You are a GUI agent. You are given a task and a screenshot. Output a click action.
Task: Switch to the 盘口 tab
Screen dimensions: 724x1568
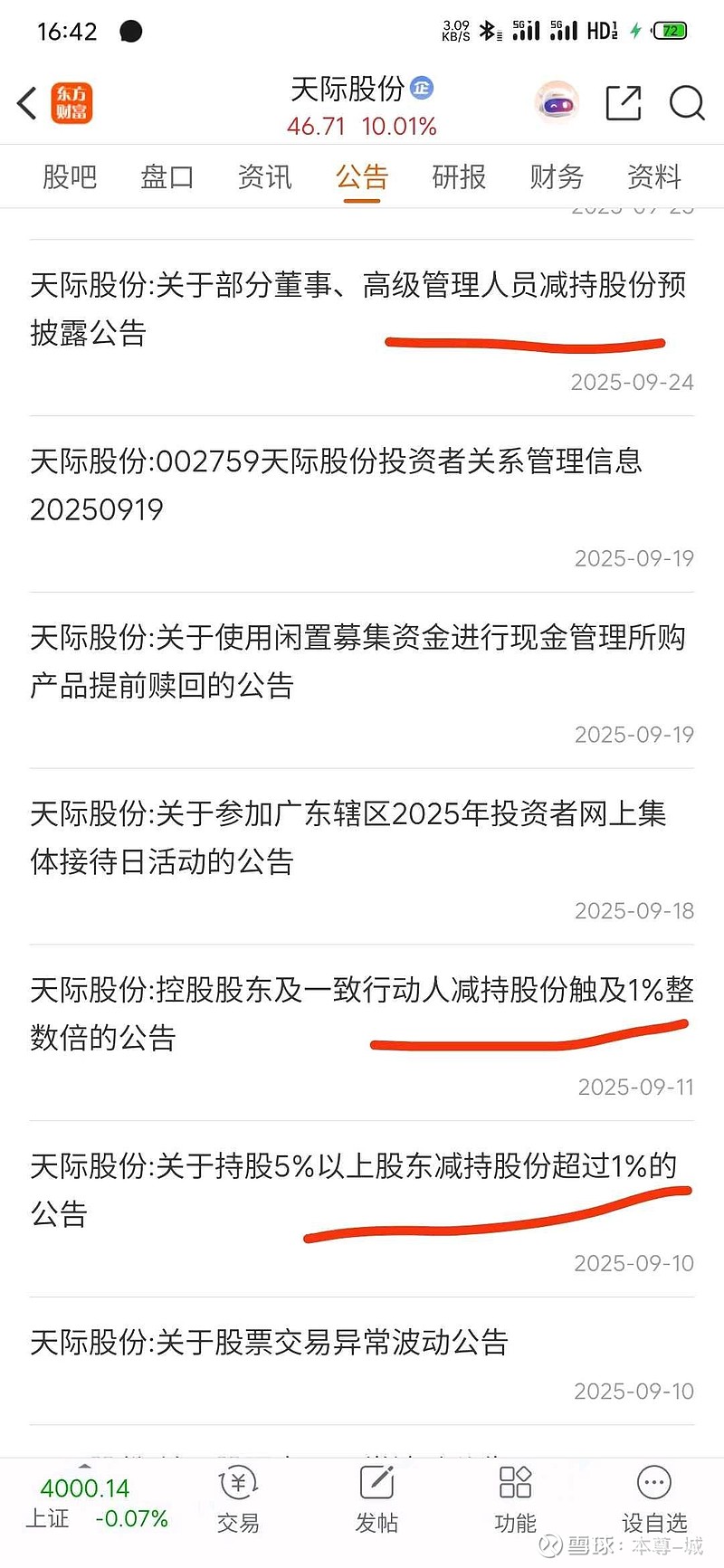(x=167, y=177)
